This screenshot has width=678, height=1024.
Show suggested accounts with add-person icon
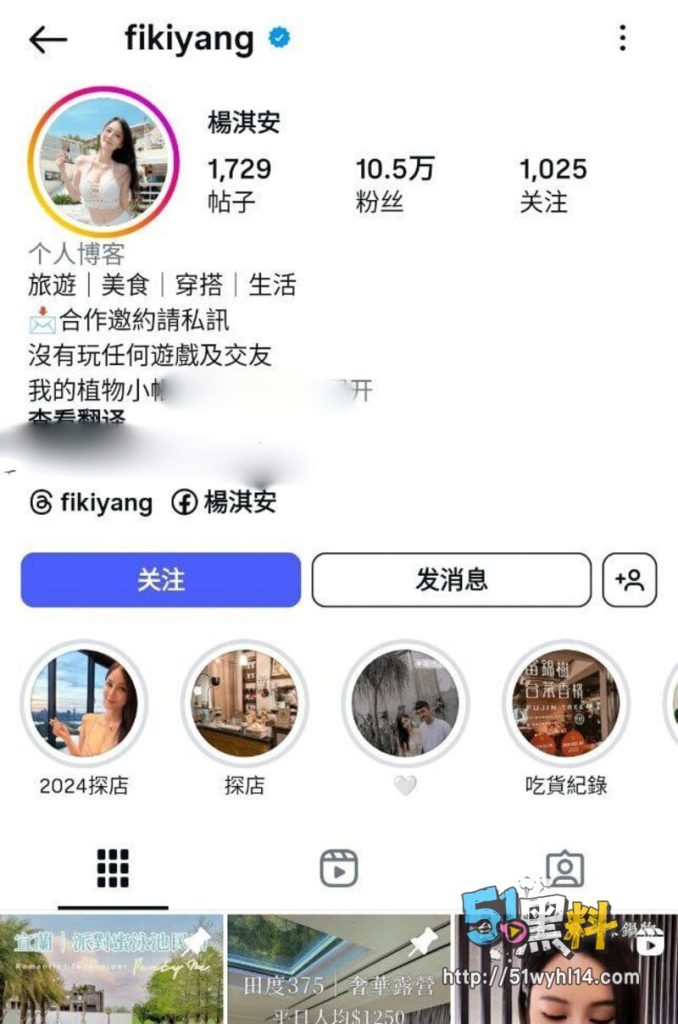pos(629,579)
